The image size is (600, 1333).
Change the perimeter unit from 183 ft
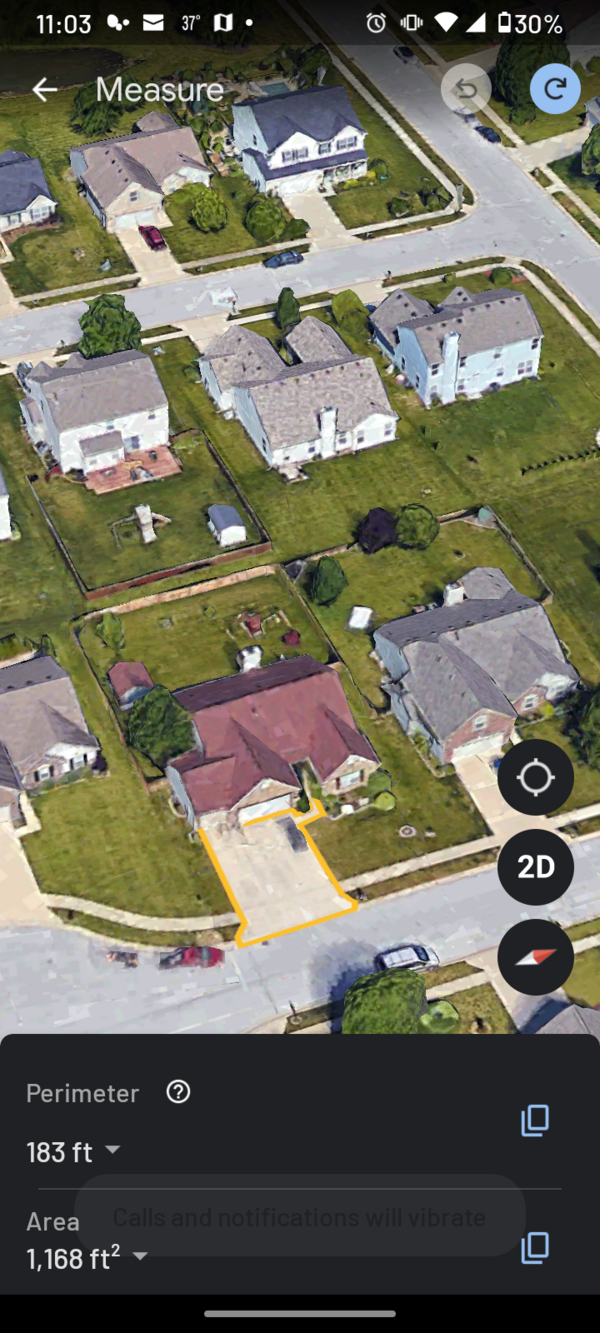112,1151
